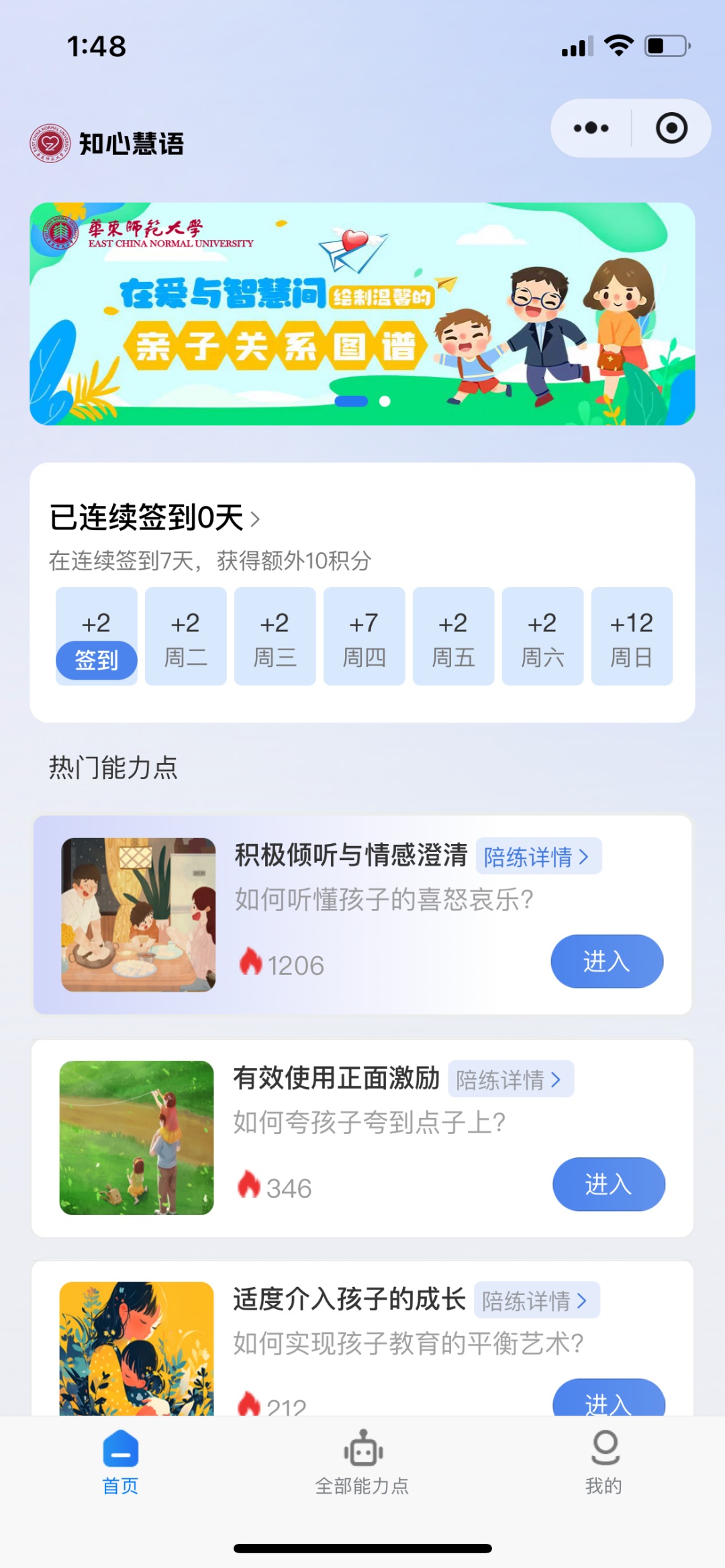View 陪练详情 for 有效使用正面激励

[x=510, y=1080]
